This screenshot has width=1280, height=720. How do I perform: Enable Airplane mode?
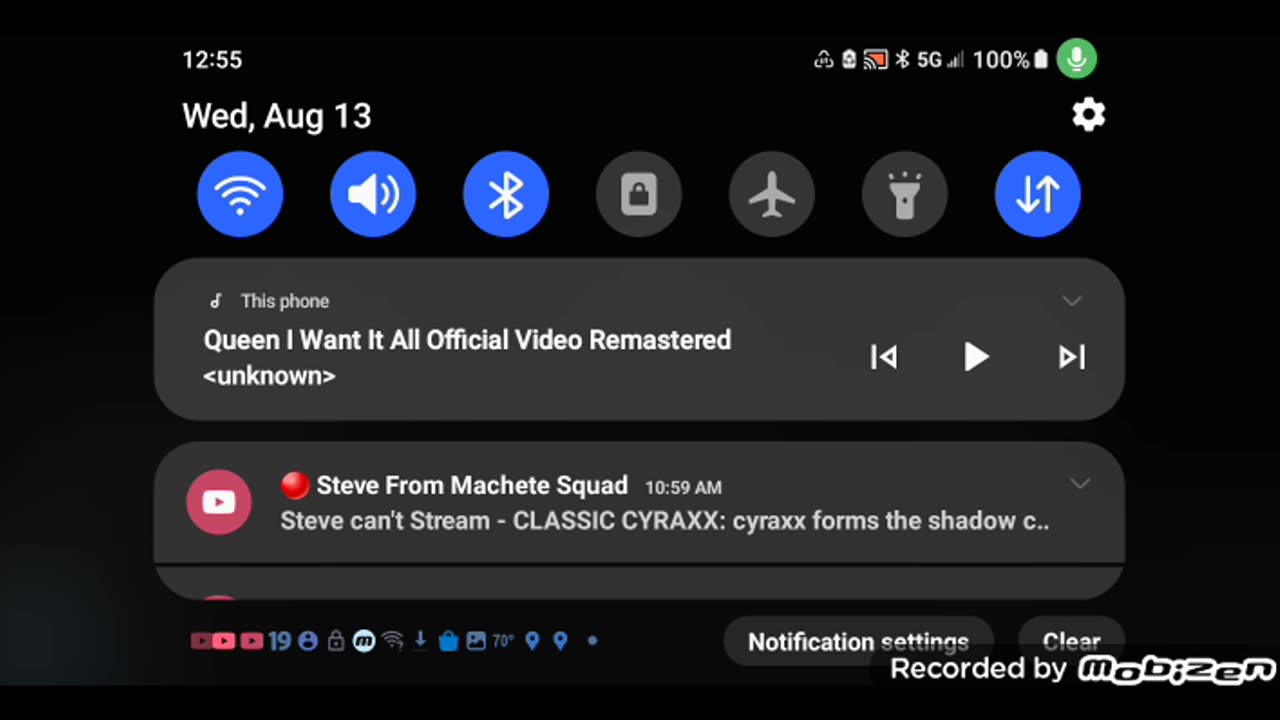pos(772,194)
